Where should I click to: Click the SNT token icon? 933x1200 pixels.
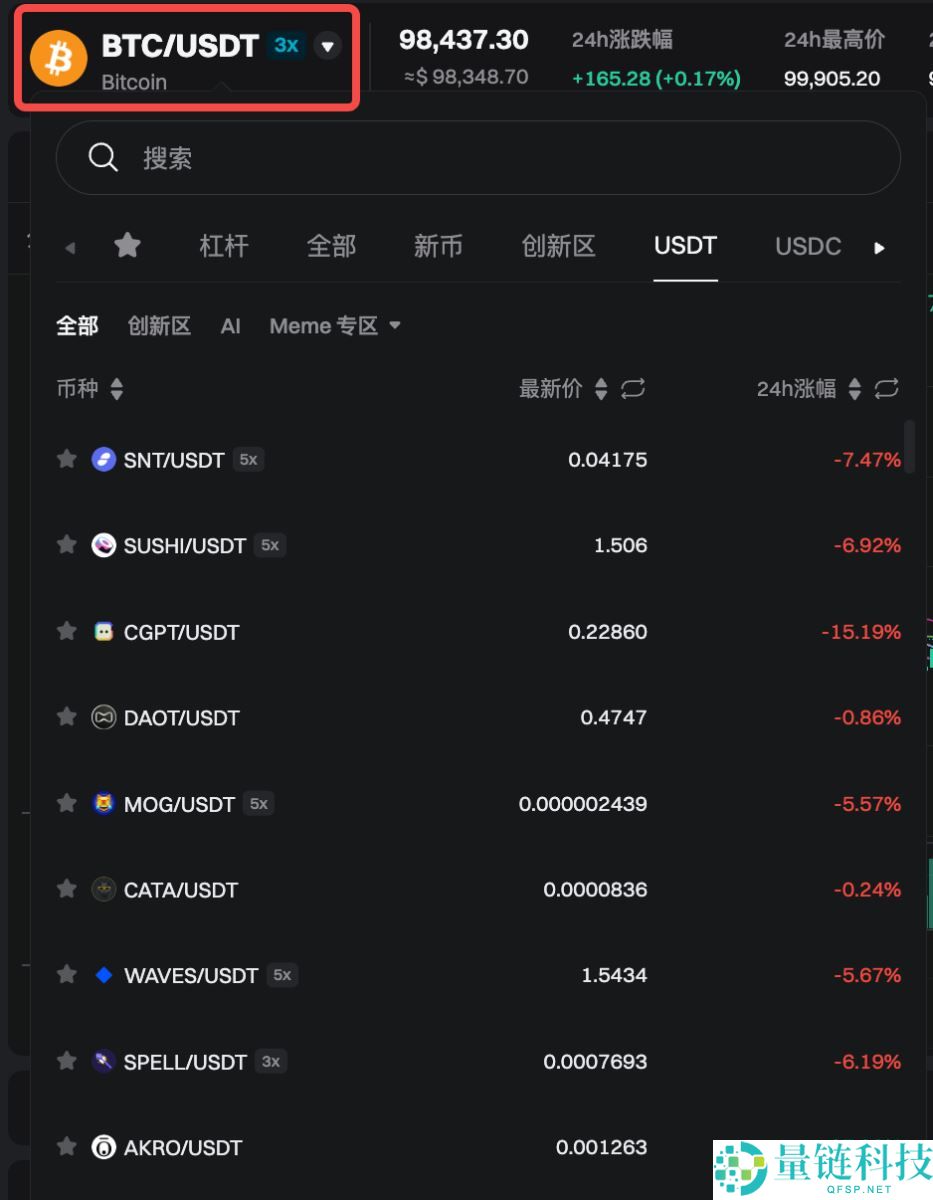pyautogui.click(x=103, y=459)
